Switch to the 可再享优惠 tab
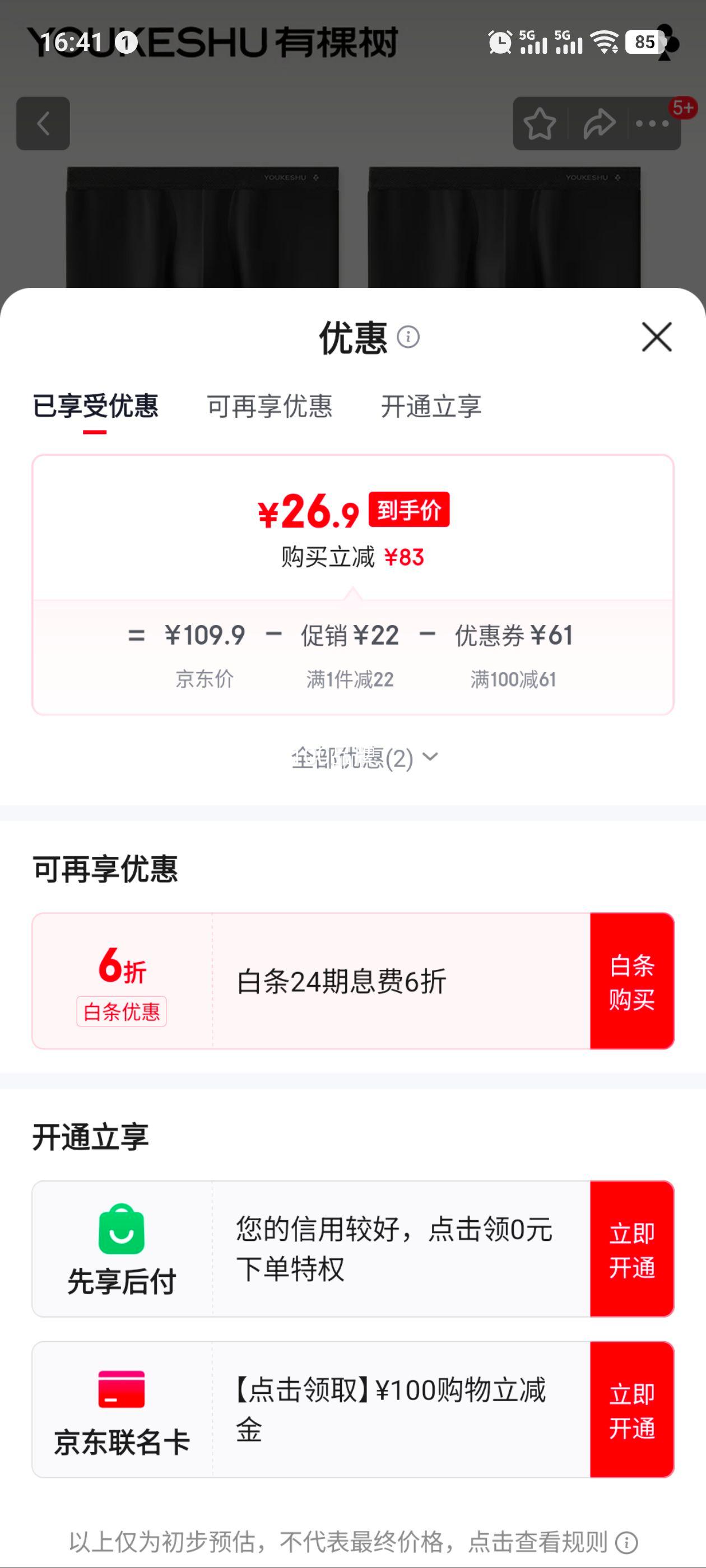The width and height of the screenshot is (706, 1568). click(x=271, y=408)
